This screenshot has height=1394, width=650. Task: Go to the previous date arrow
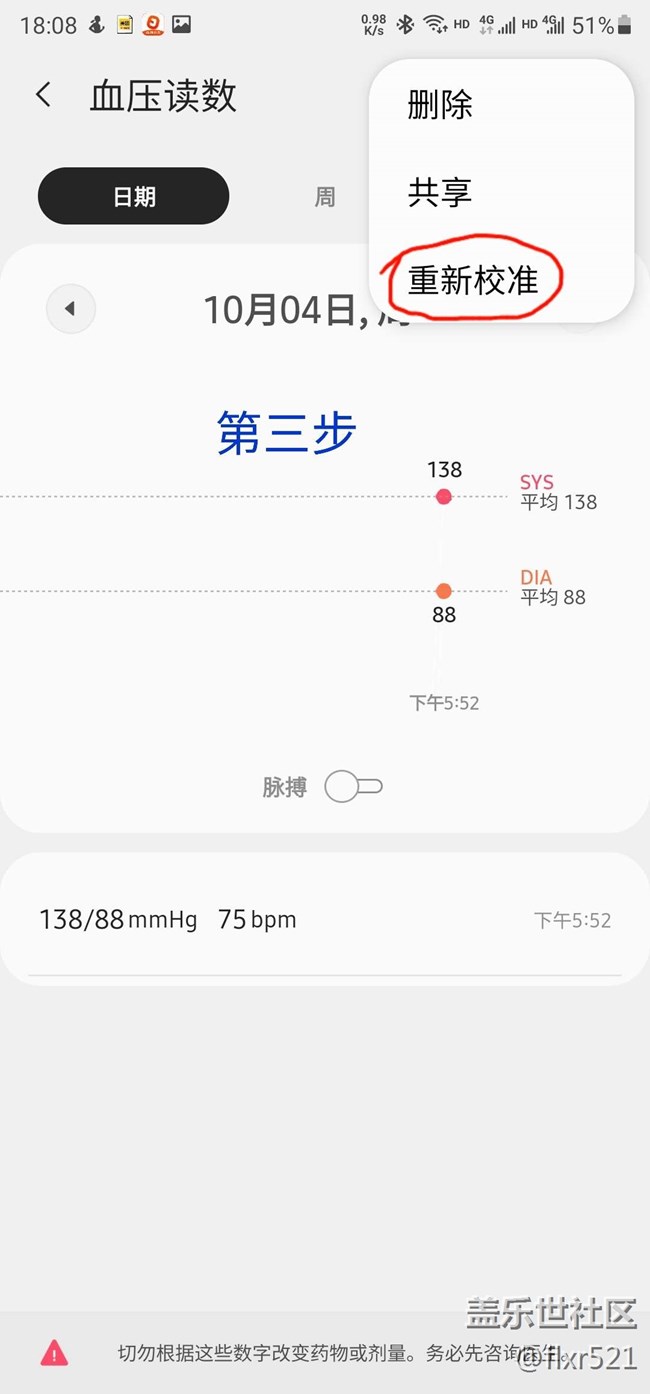(x=70, y=309)
